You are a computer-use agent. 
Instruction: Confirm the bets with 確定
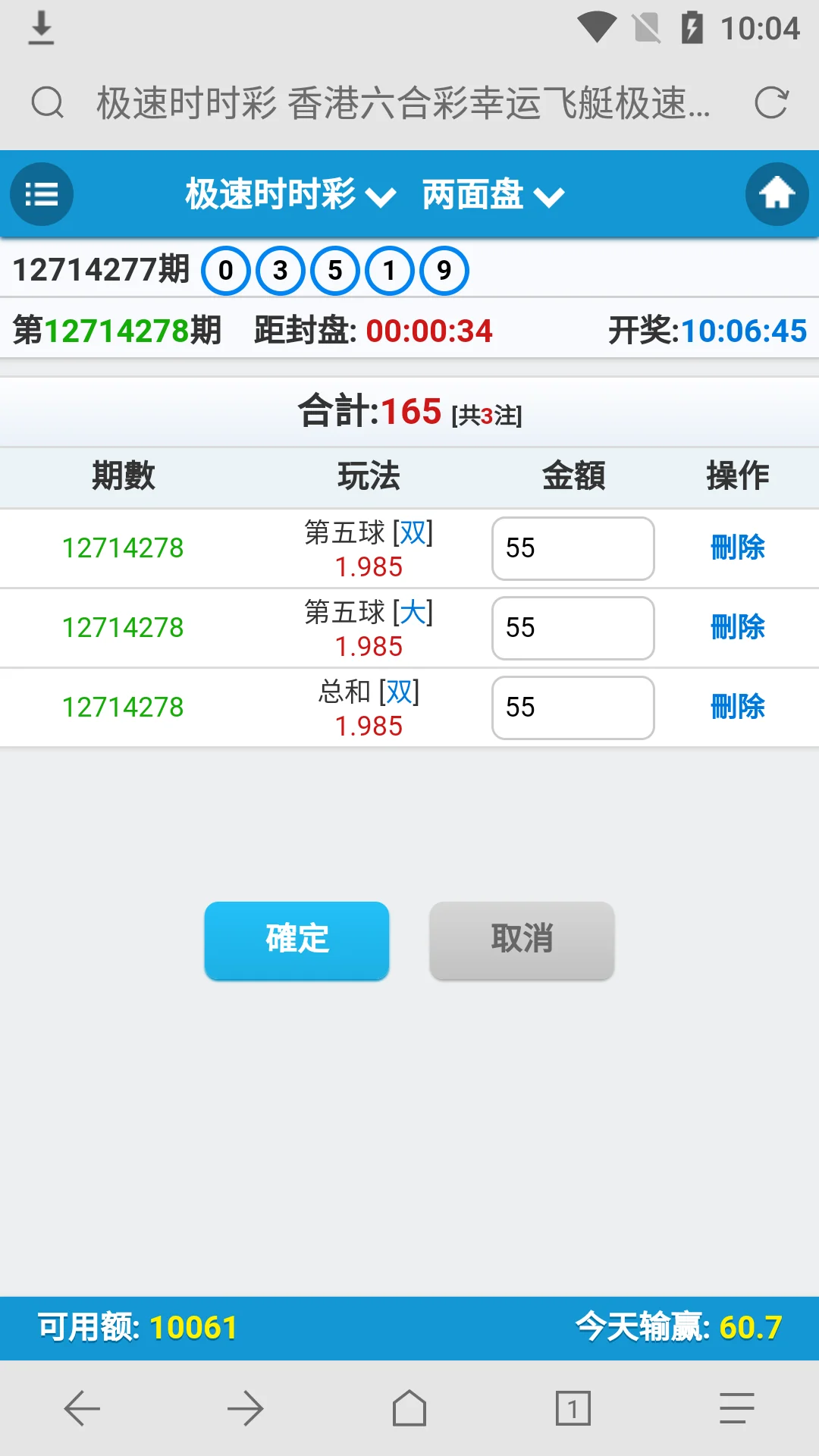pos(297,940)
